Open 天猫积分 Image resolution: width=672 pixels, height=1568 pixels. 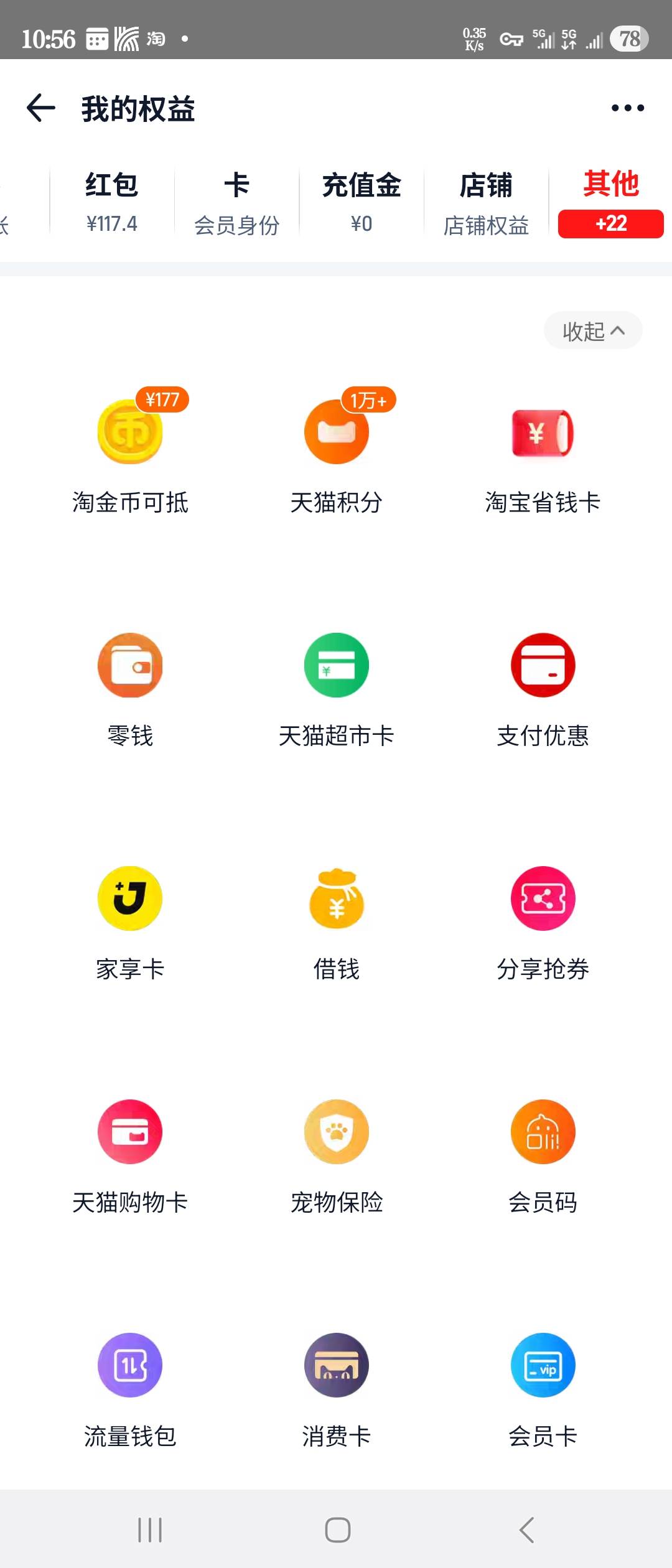coord(337,457)
